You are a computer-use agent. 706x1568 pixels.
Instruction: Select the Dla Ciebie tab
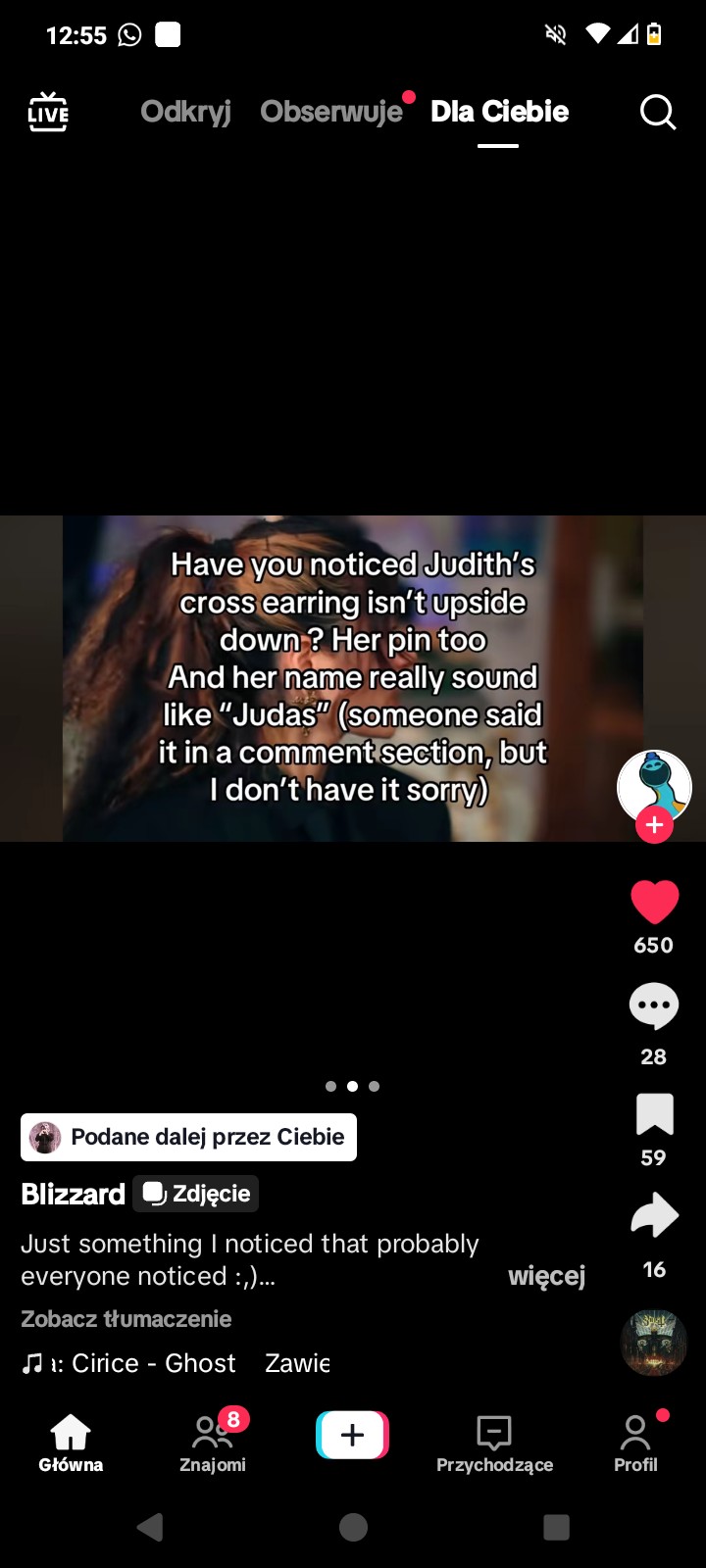499,112
